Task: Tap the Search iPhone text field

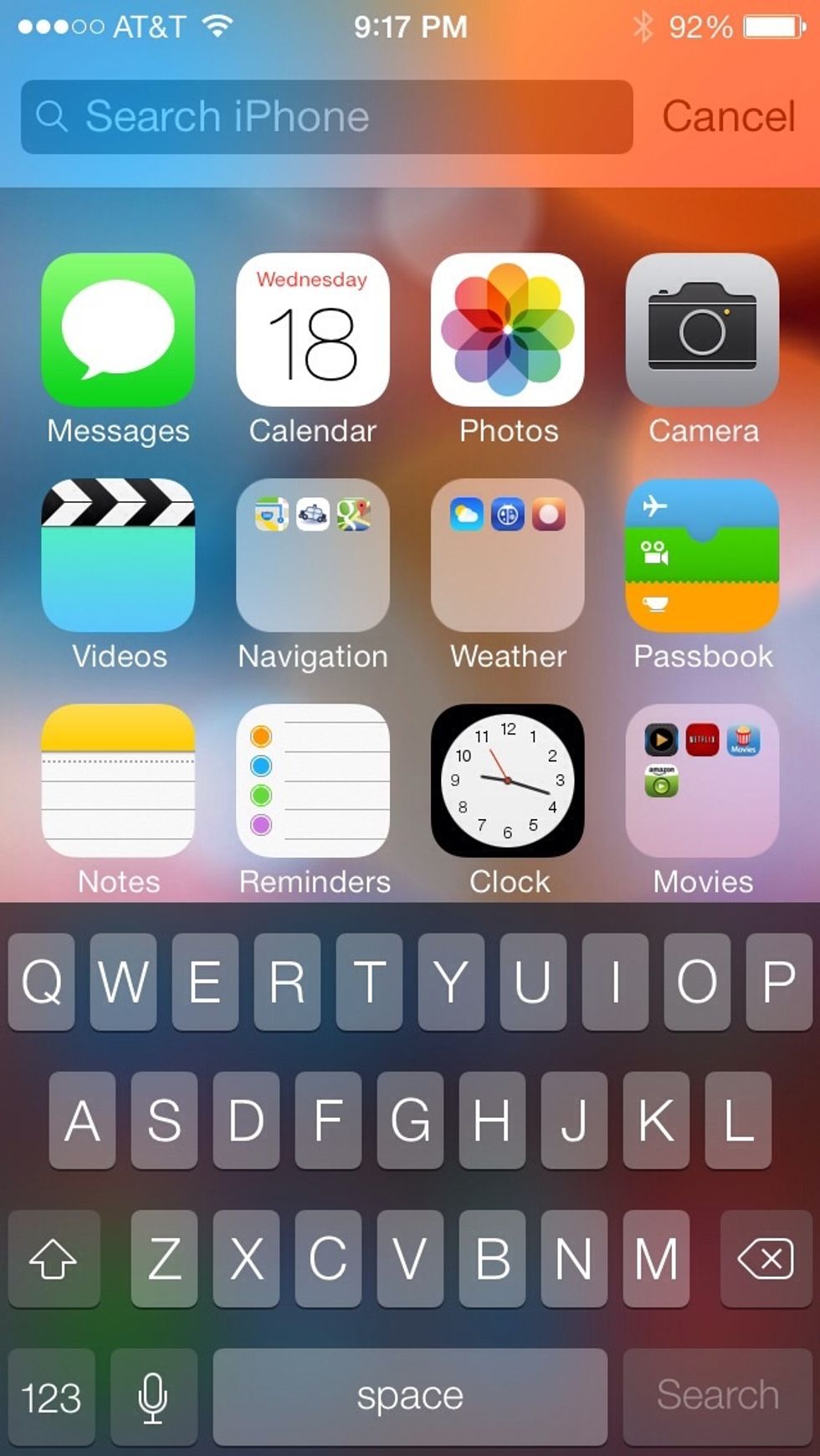Action: pyautogui.click(x=326, y=116)
